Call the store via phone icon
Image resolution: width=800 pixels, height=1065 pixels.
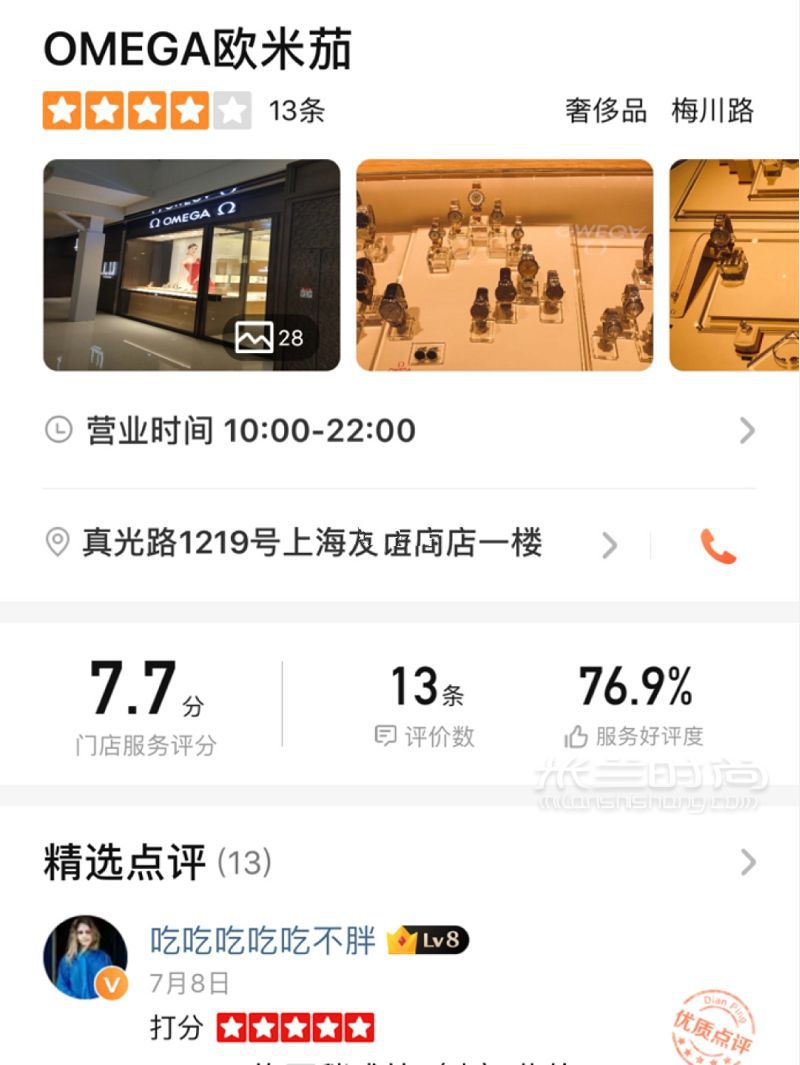pyautogui.click(x=717, y=546)
